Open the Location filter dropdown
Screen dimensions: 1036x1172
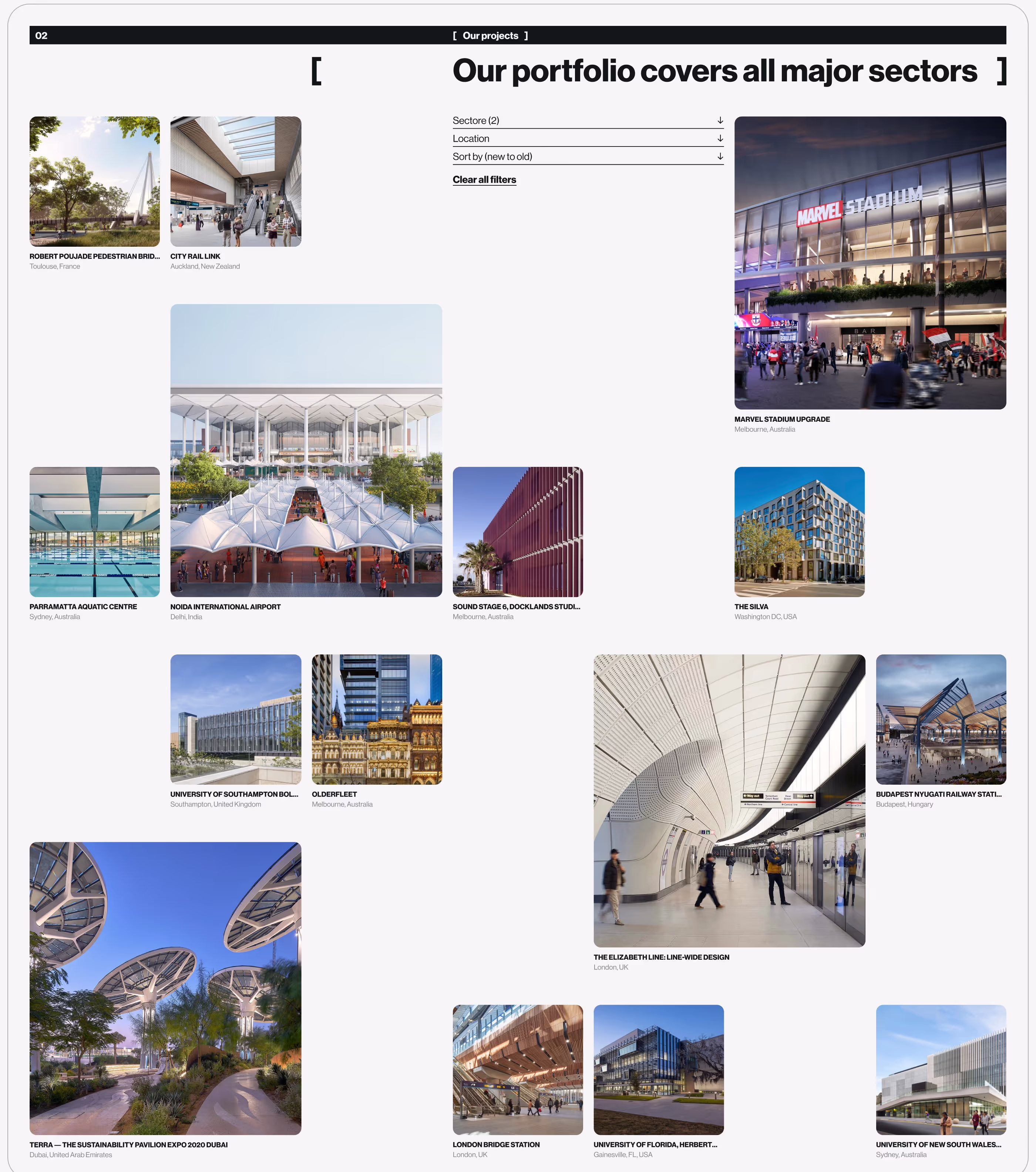click(587, 139)
